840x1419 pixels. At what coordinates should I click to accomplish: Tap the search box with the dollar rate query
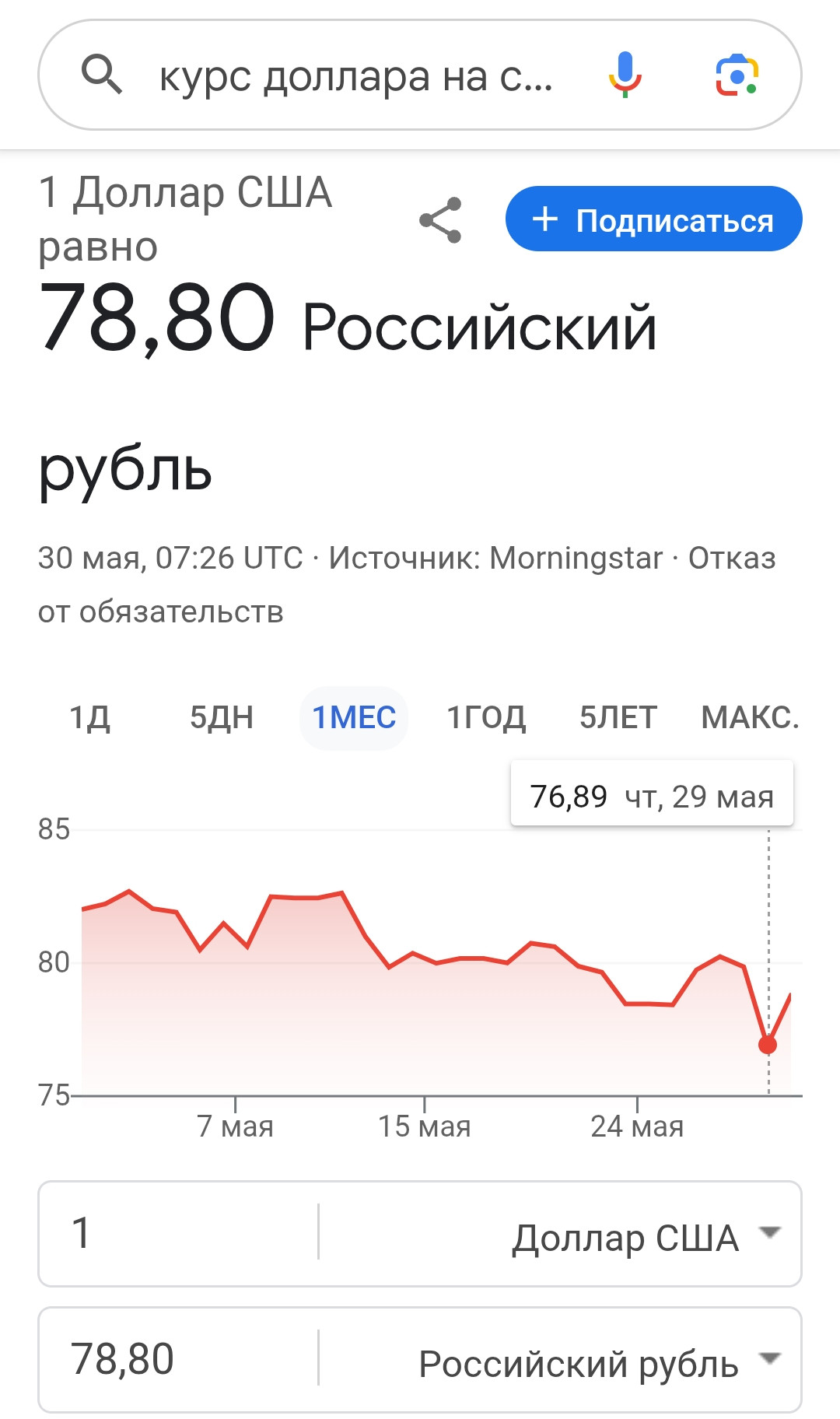tap(355, 75)
